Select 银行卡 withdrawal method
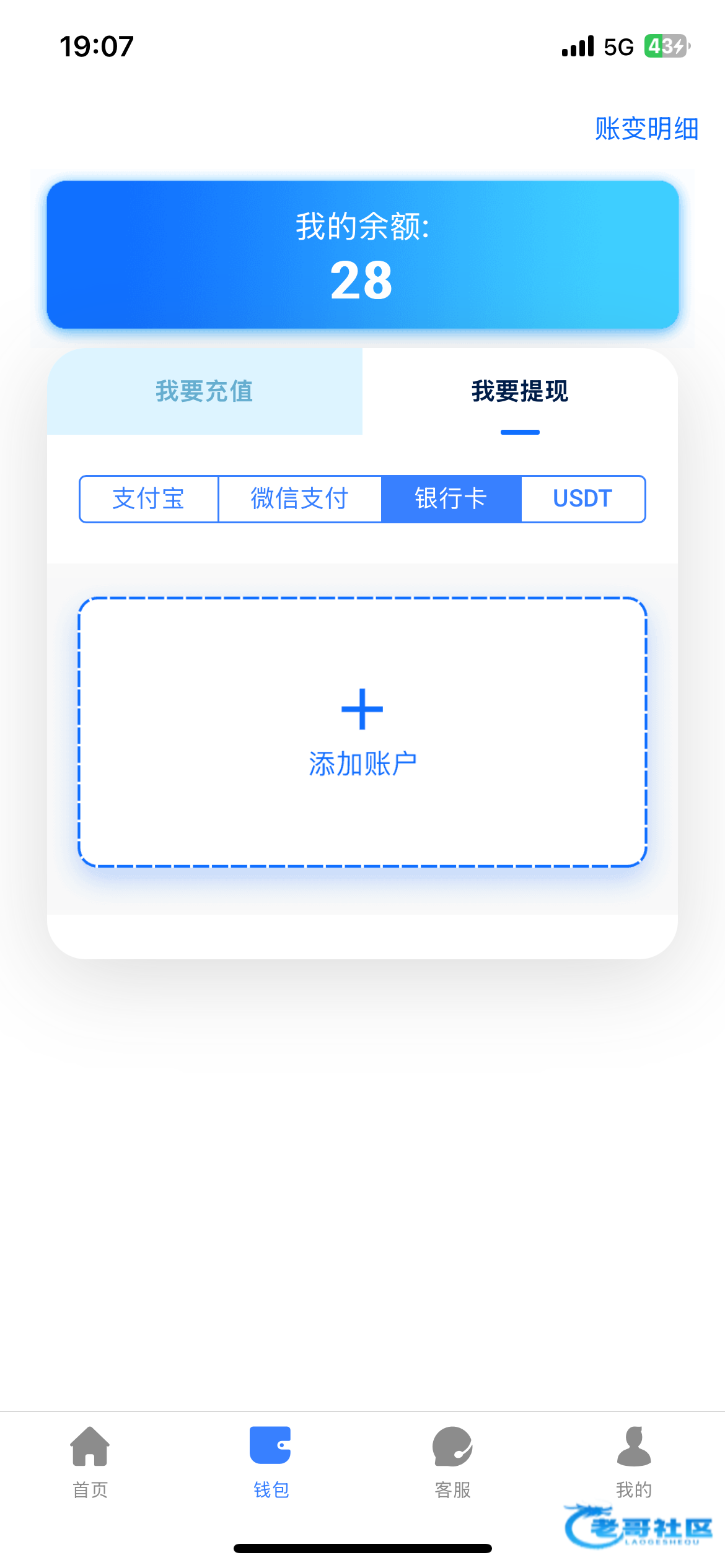This screenshot has height=1568, width=725. (x=451, y=499)
